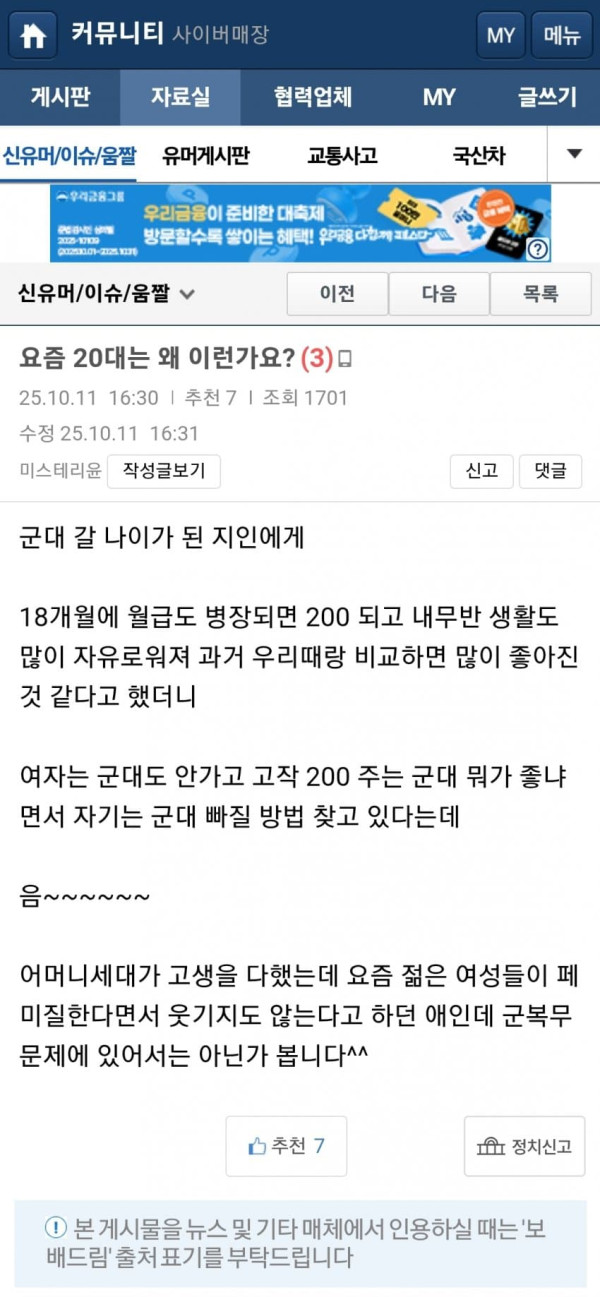
Task: View author's posts via 작성글보기
Action: (x=164, y=470)
